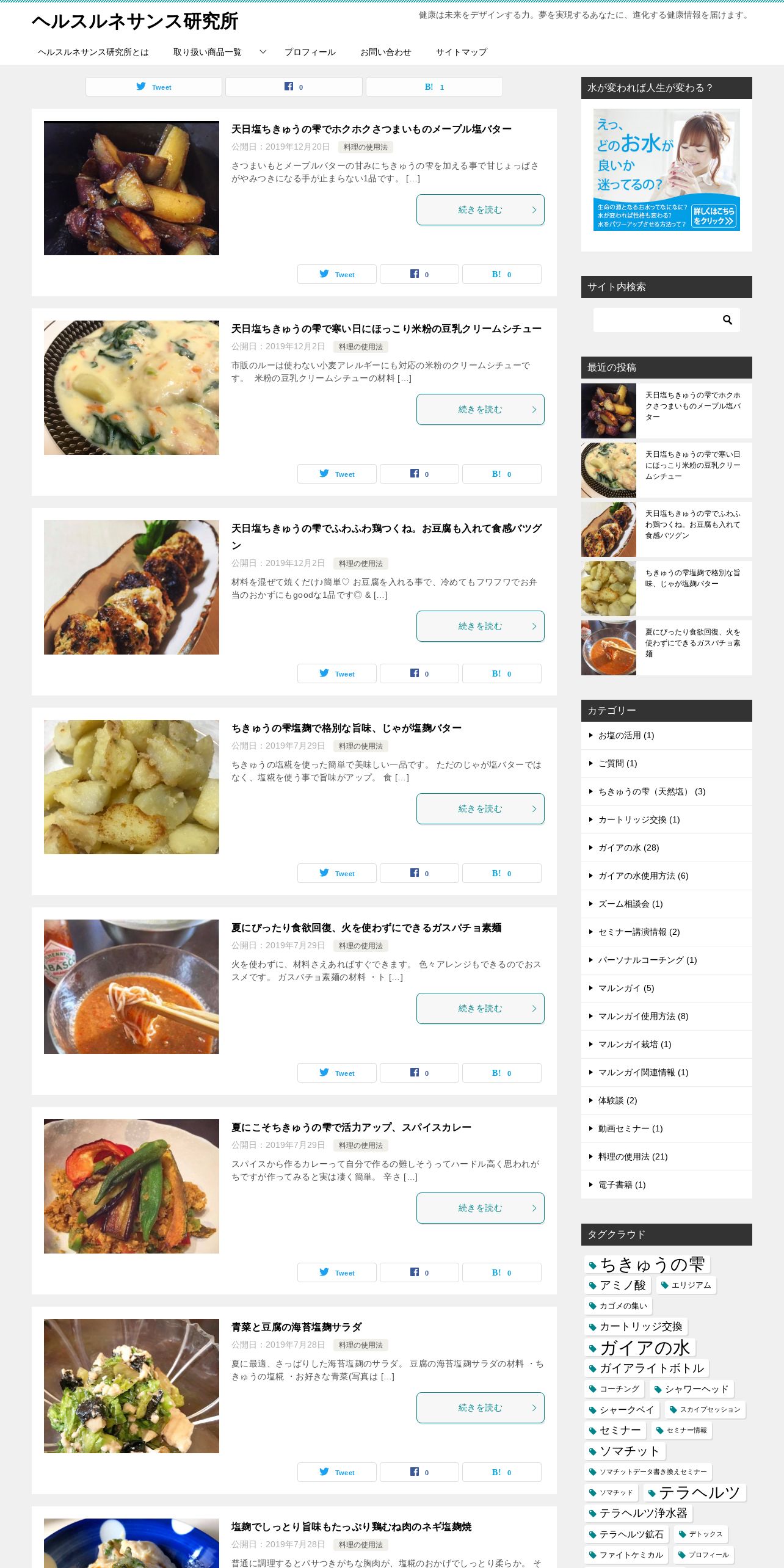The image size is (784, 1568).
Task: Tap 続きを読む for さつまいものメープル塩バター
Action: click(x=481, y=209)
